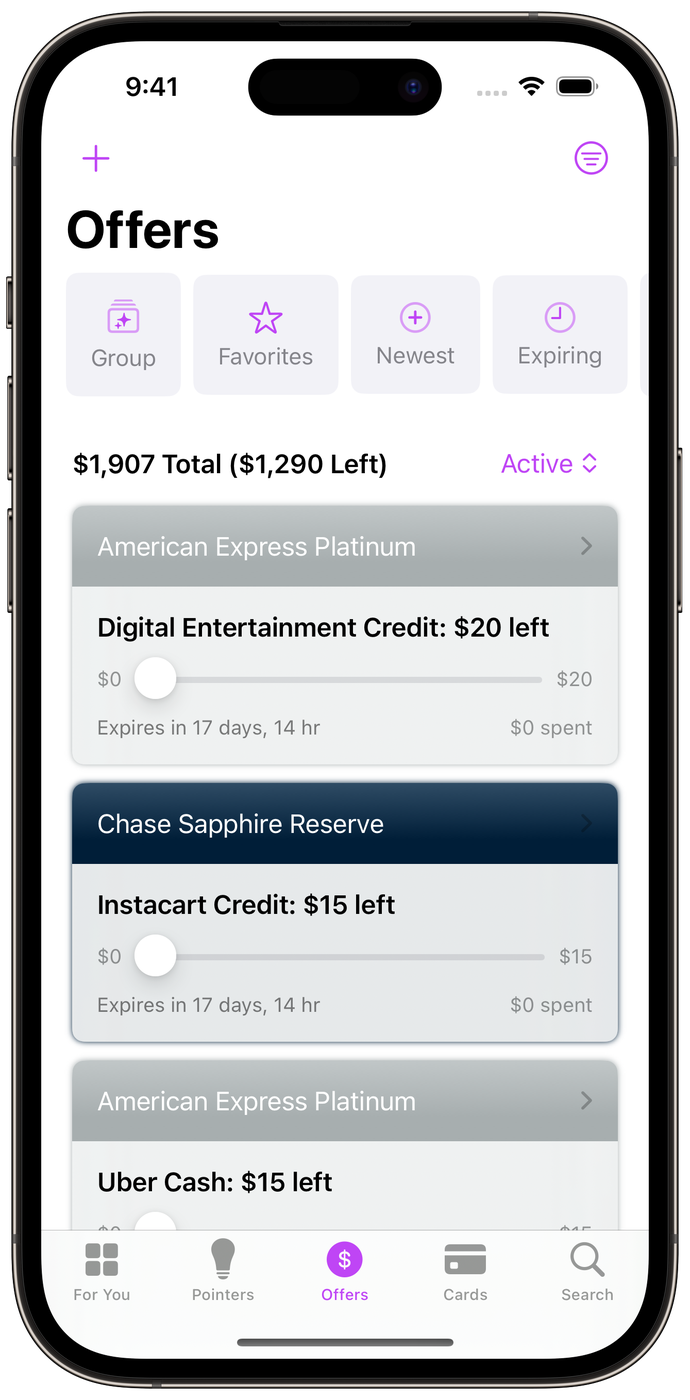This screenshot has width=690, height=1400.
Task: Select the Offers tab
Action: point(345,1271)
